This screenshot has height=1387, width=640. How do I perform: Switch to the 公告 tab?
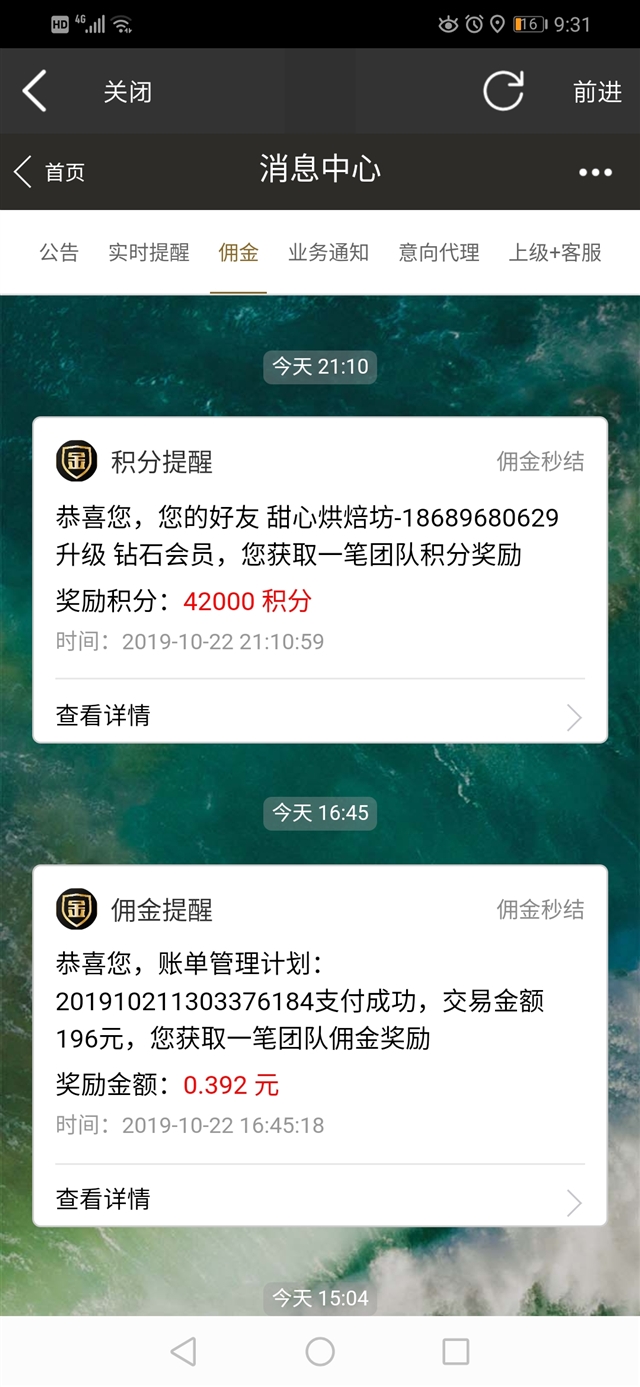tap(59, 253)
